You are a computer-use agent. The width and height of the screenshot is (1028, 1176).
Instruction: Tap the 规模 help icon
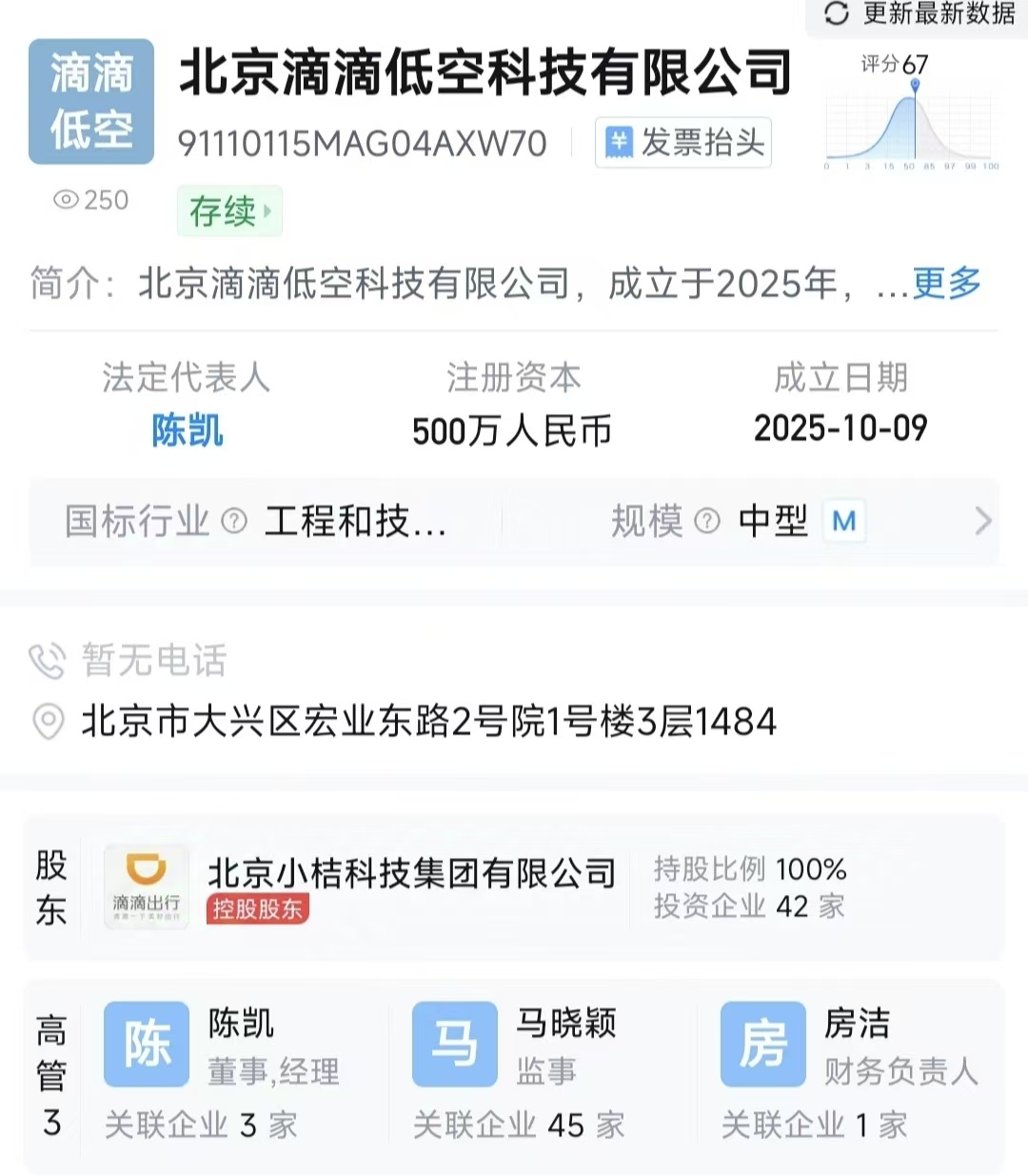(707, 521)
